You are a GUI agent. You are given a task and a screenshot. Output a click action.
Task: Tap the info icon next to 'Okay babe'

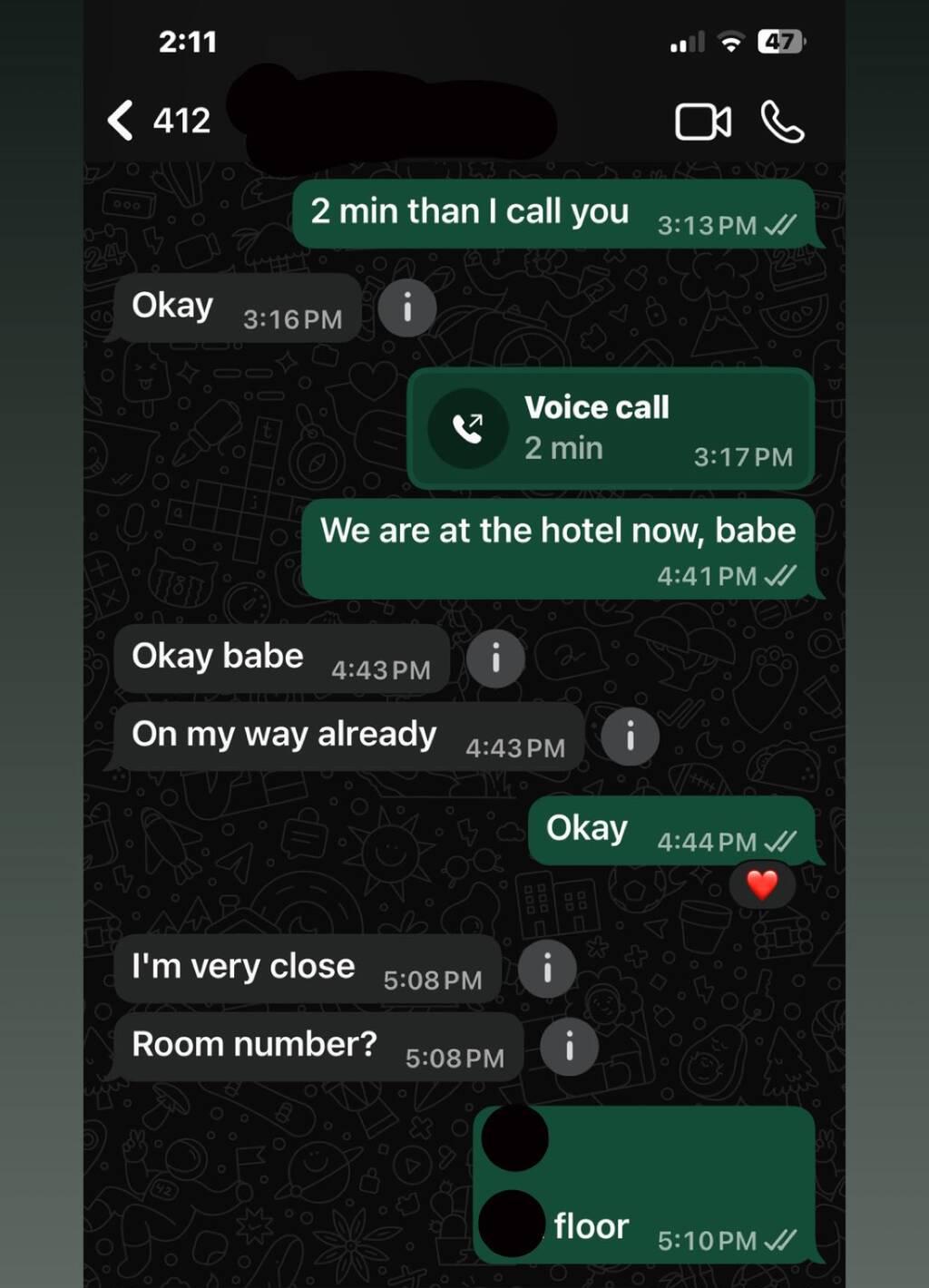point(495,658)
